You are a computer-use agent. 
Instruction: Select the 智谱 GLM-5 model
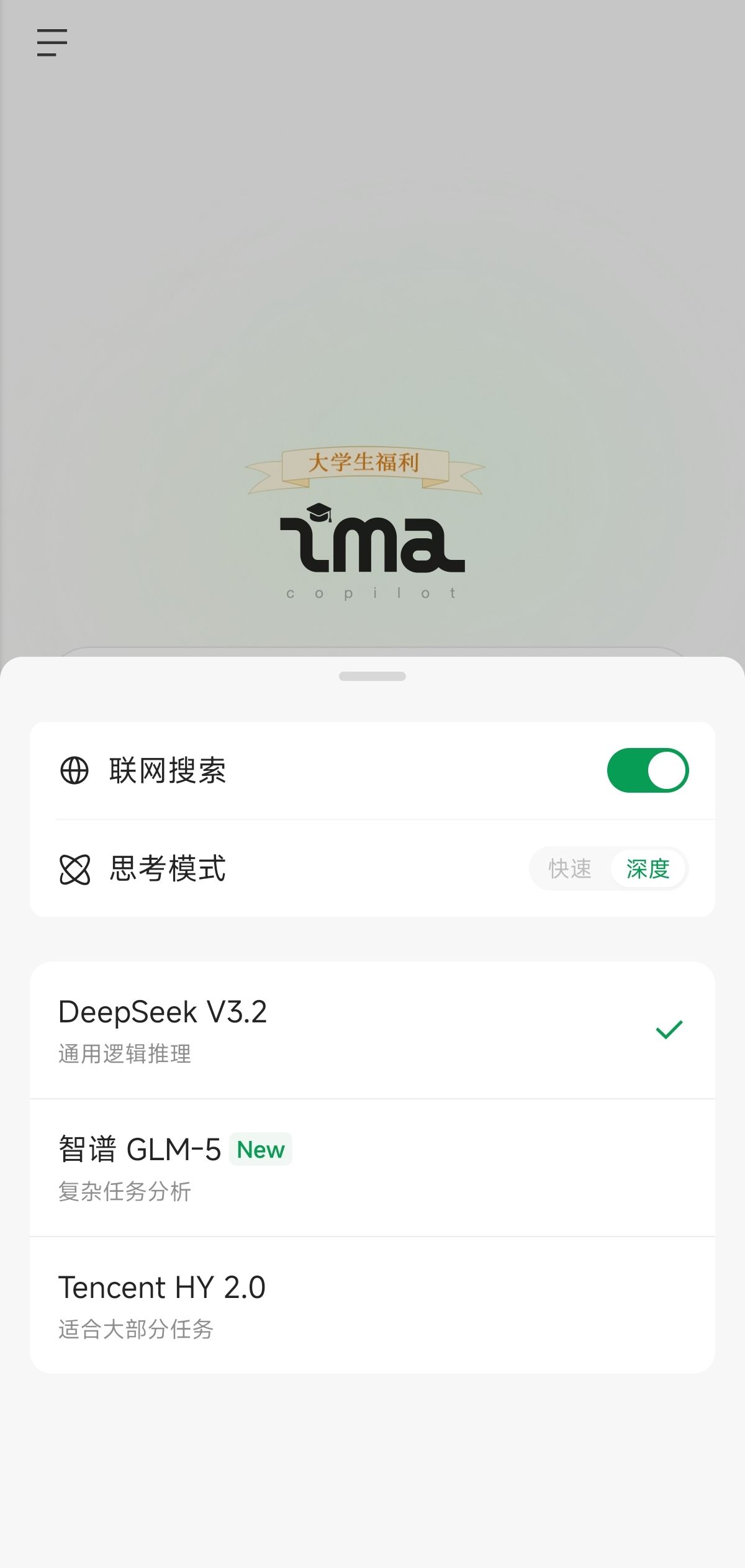point(372,1168)
